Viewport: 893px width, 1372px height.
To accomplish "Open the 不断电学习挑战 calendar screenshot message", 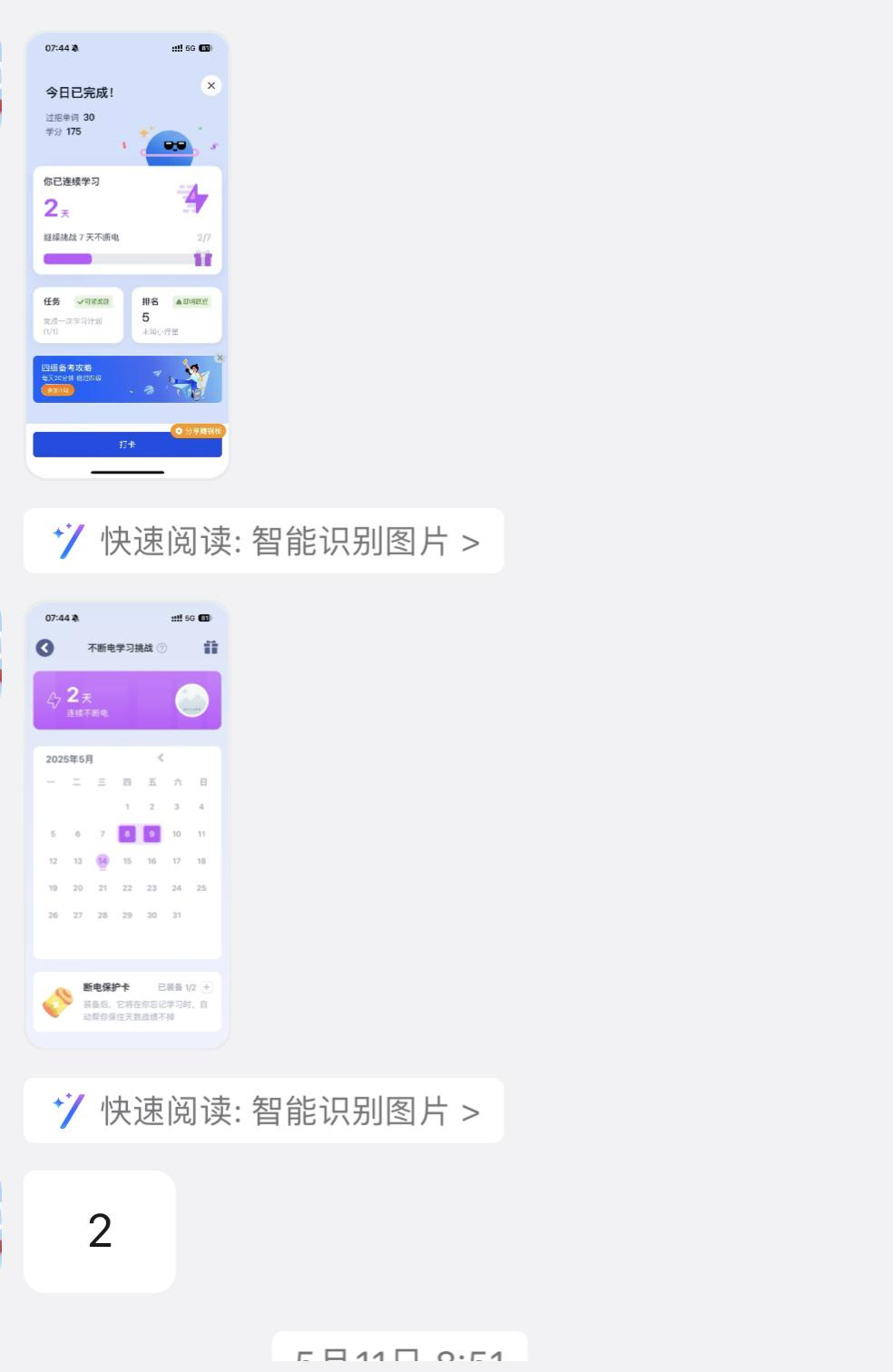I will 127,824.
